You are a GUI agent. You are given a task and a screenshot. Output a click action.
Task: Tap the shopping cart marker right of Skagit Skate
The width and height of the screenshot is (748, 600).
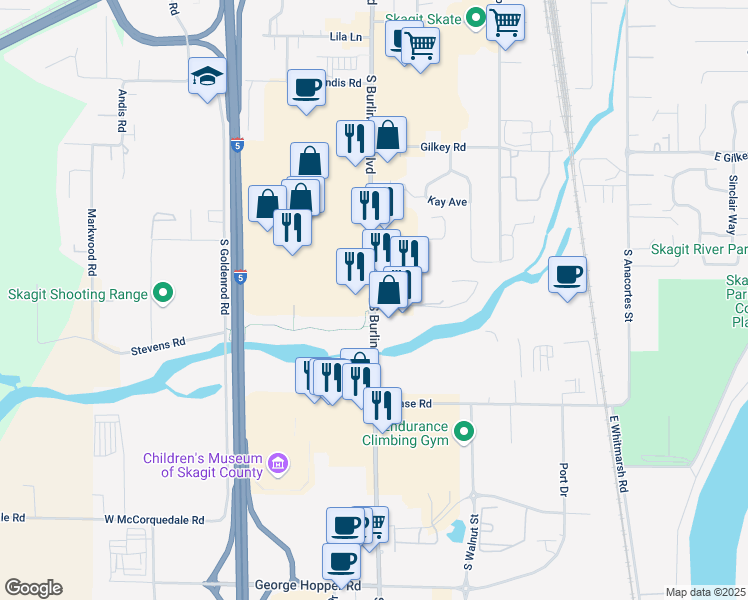[505, 26]
